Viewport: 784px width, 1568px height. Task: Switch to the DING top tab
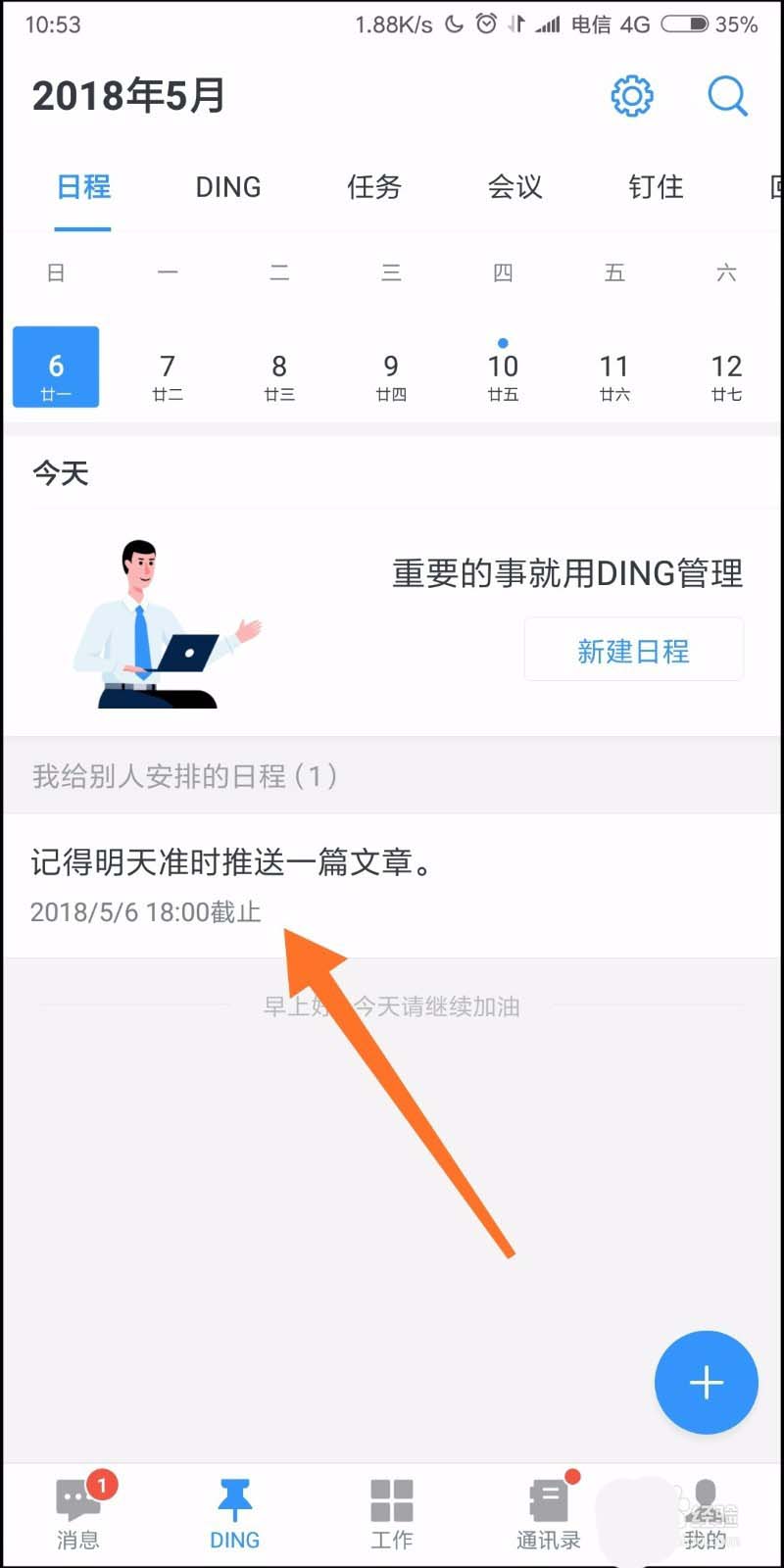coord(228,187)
